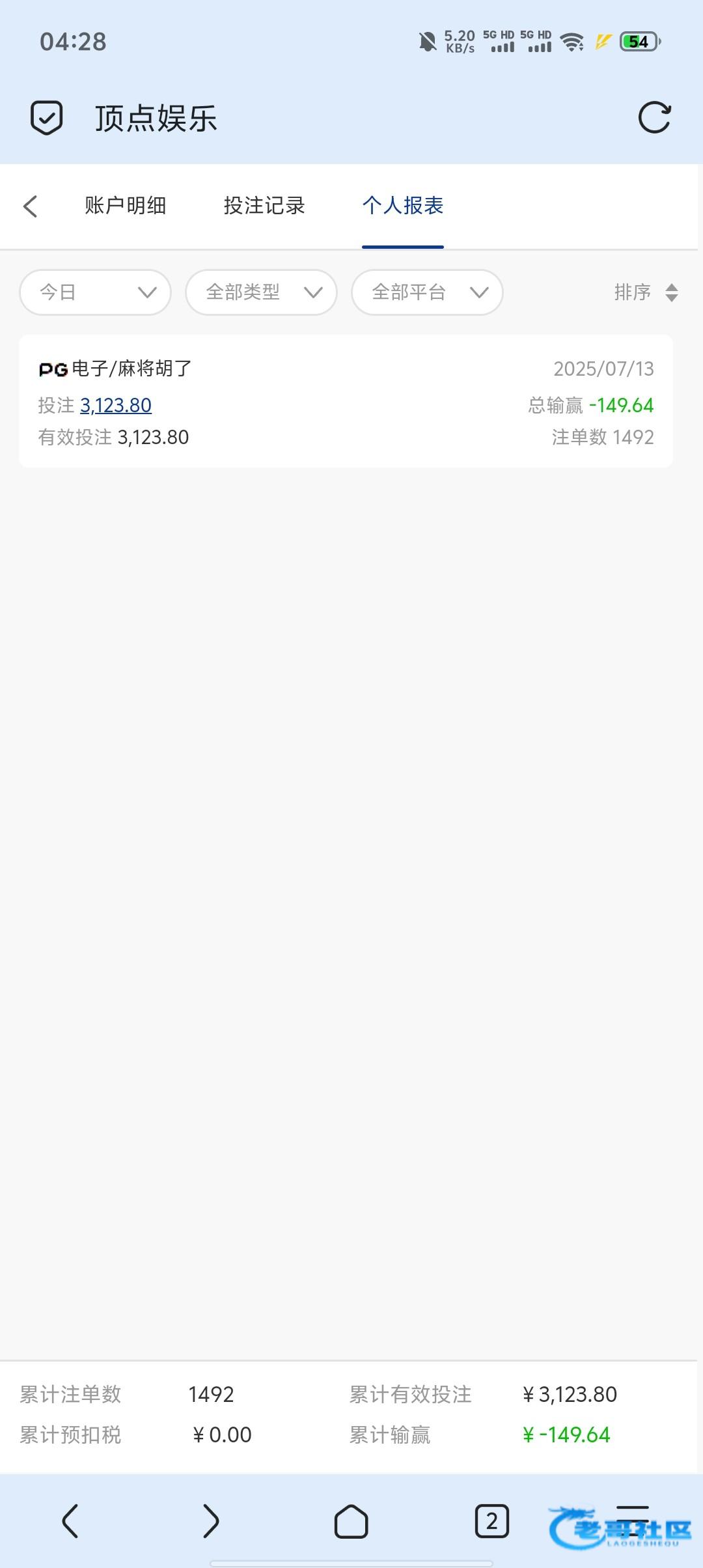Expand the 今日 date dropdown
703x1568 pixels.
96,292
